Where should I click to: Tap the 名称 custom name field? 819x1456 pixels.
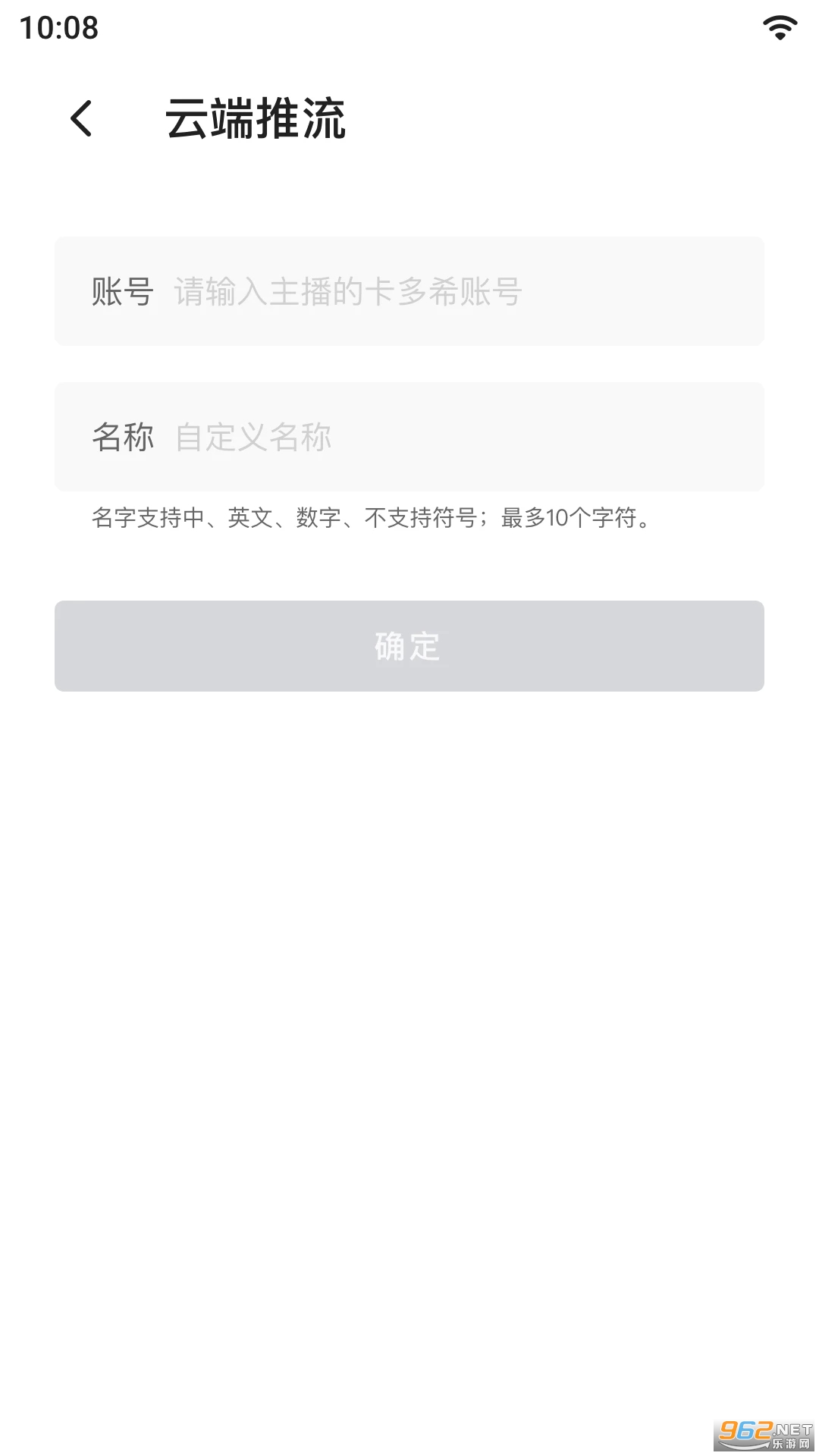coord(455,438)
